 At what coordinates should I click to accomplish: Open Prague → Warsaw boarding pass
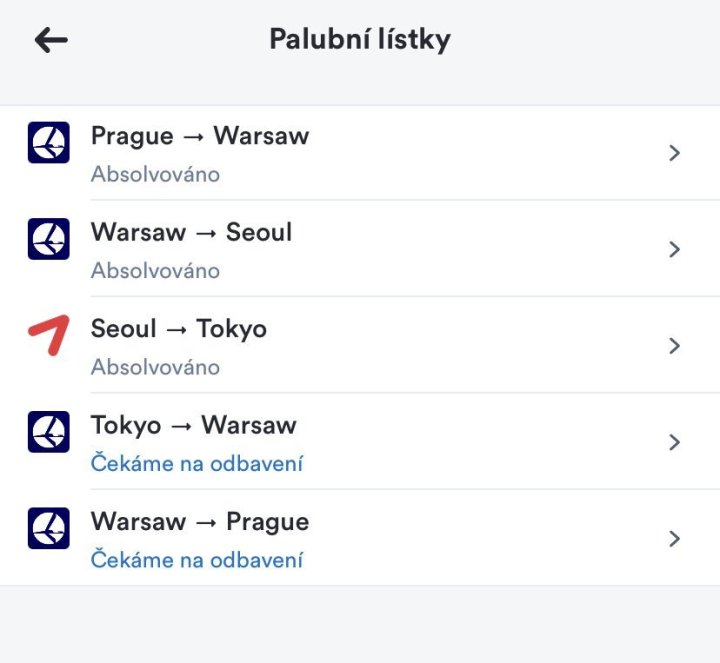pyautogui.click(x=360, y=153)
